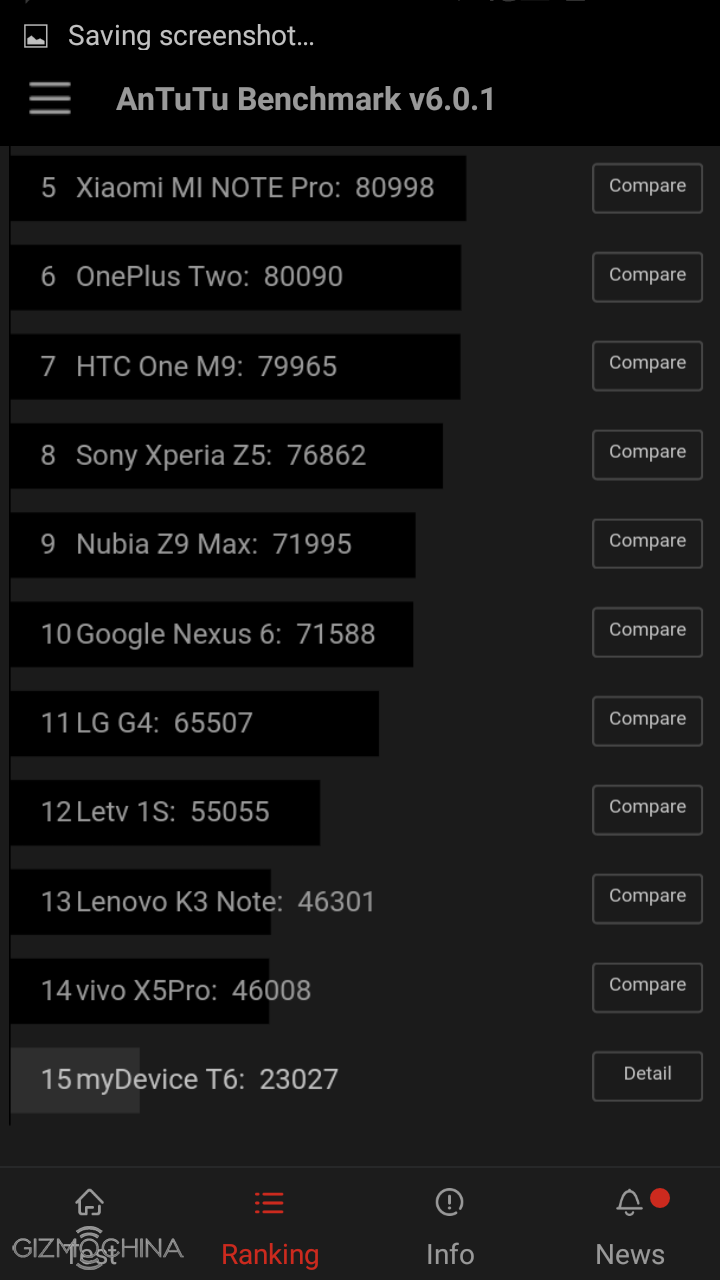The width and height of the screenshot is (720, 1280).
Task: Compare with Sony Xperia Z5
Action: [x=647, y=454]
